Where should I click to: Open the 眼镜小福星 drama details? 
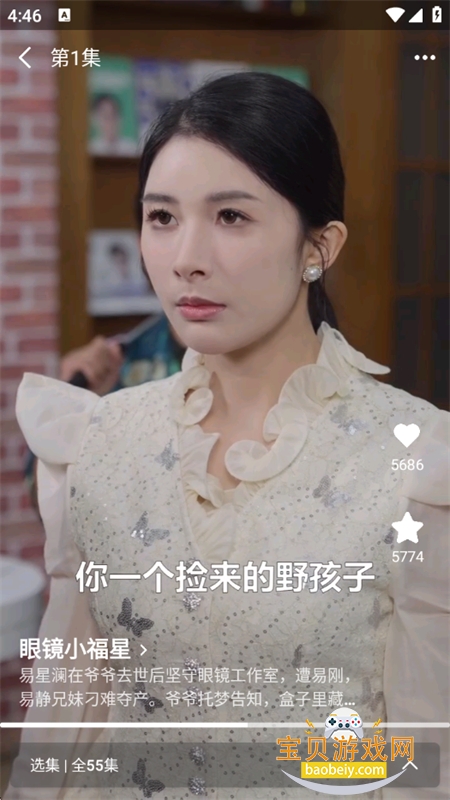83,649
